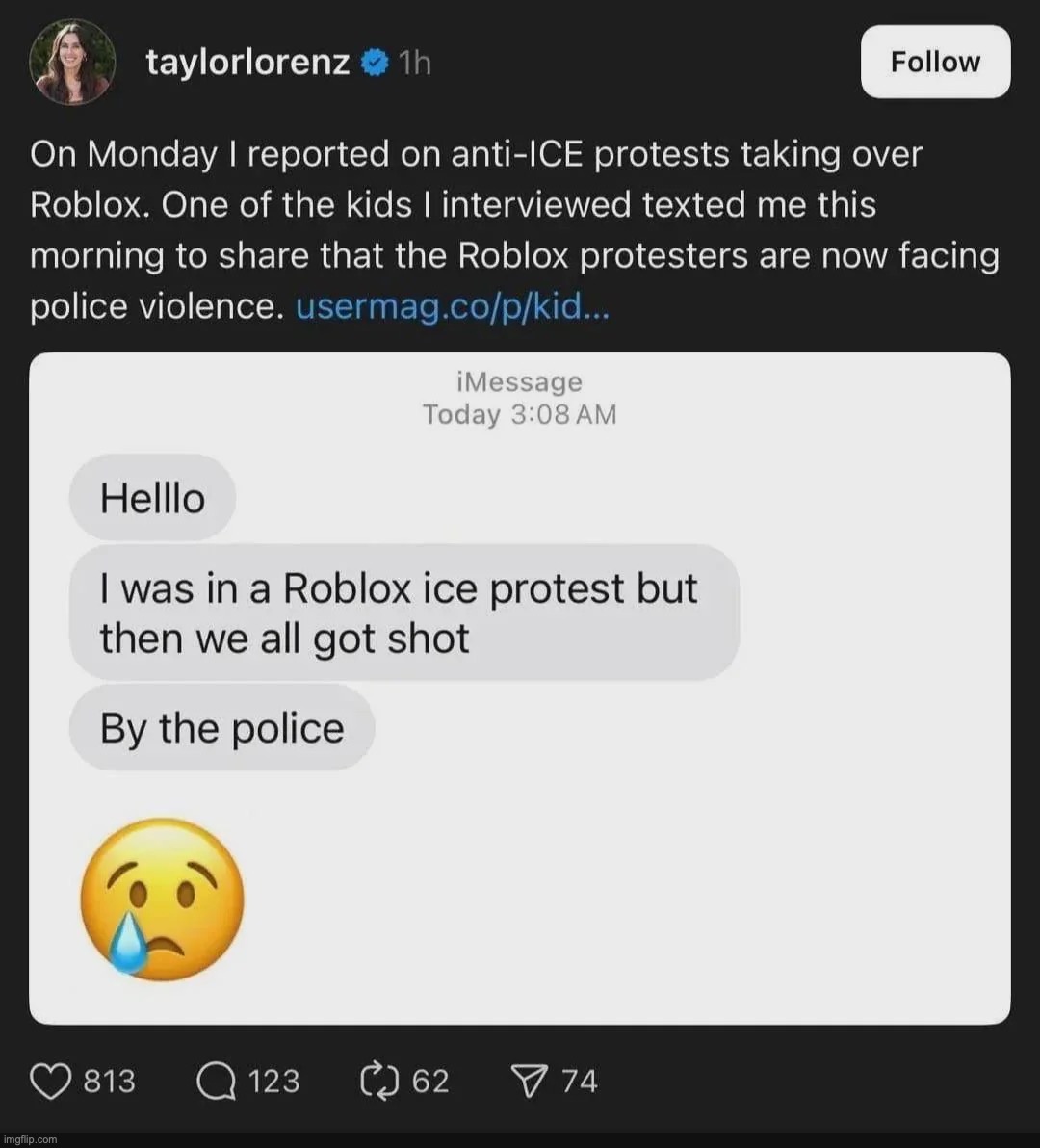Image resolution: width=1040 pixels, height=1148 pixels.
Task: Like the post by taylorlorenz
Action: point(52,1082)
